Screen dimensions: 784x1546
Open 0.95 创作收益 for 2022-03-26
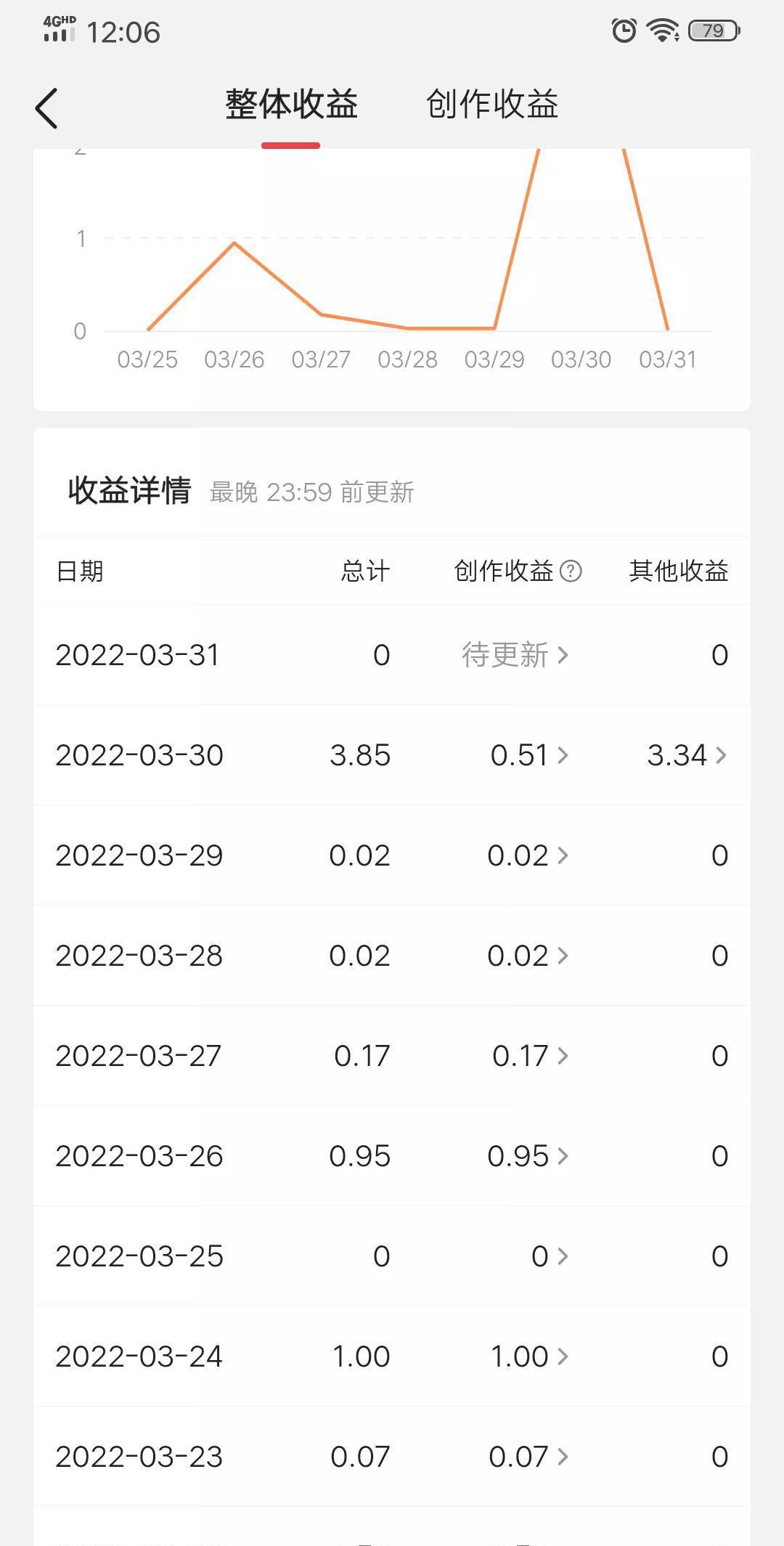pyautogui.click(x=528, y=1156)
